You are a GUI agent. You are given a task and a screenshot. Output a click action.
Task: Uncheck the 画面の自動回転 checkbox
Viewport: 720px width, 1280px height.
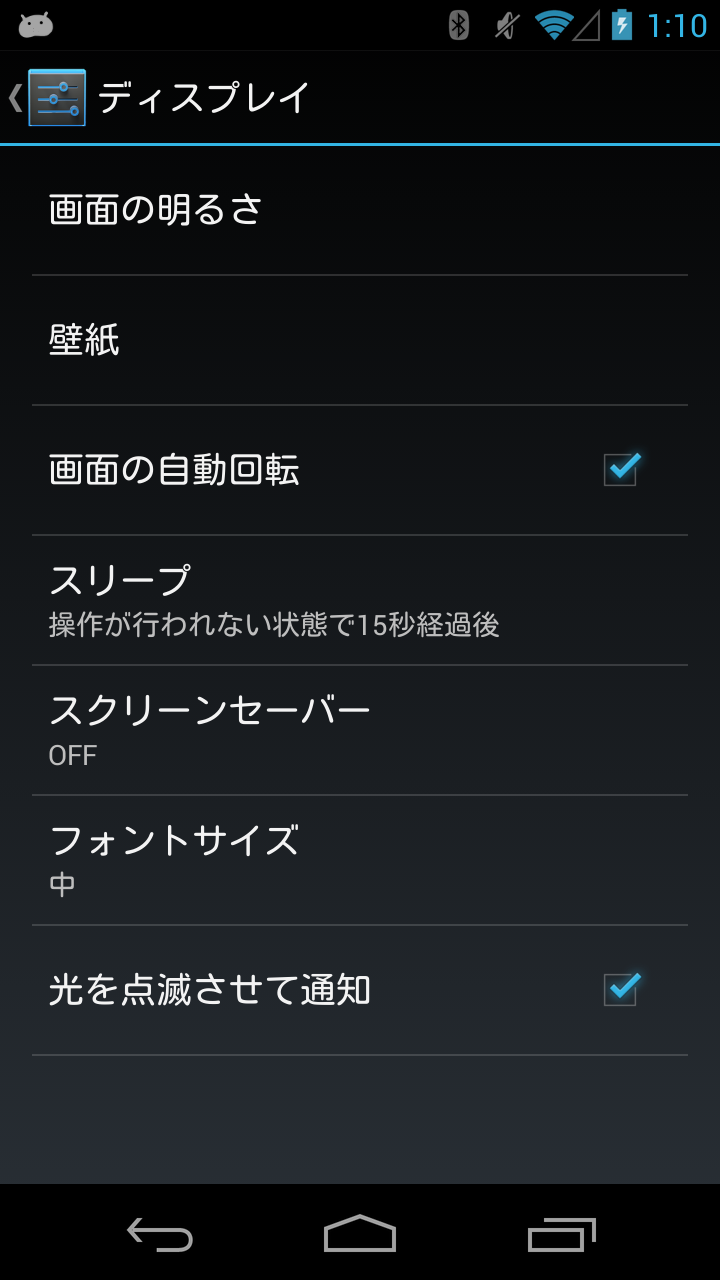[621, 469]
